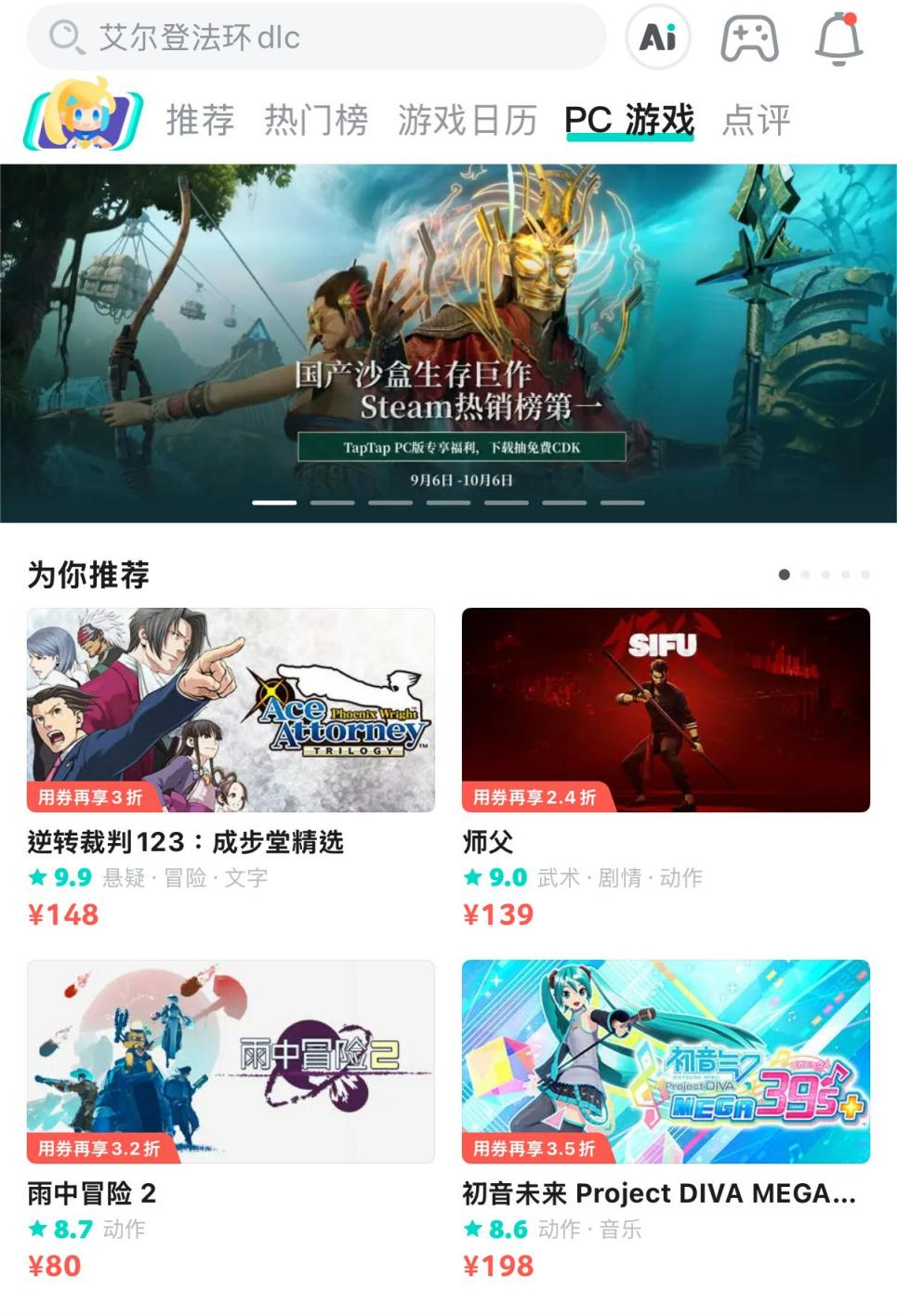Switch to the 游戏日历 tab
The image size is (898, 1316).
(x=468, y=121)
